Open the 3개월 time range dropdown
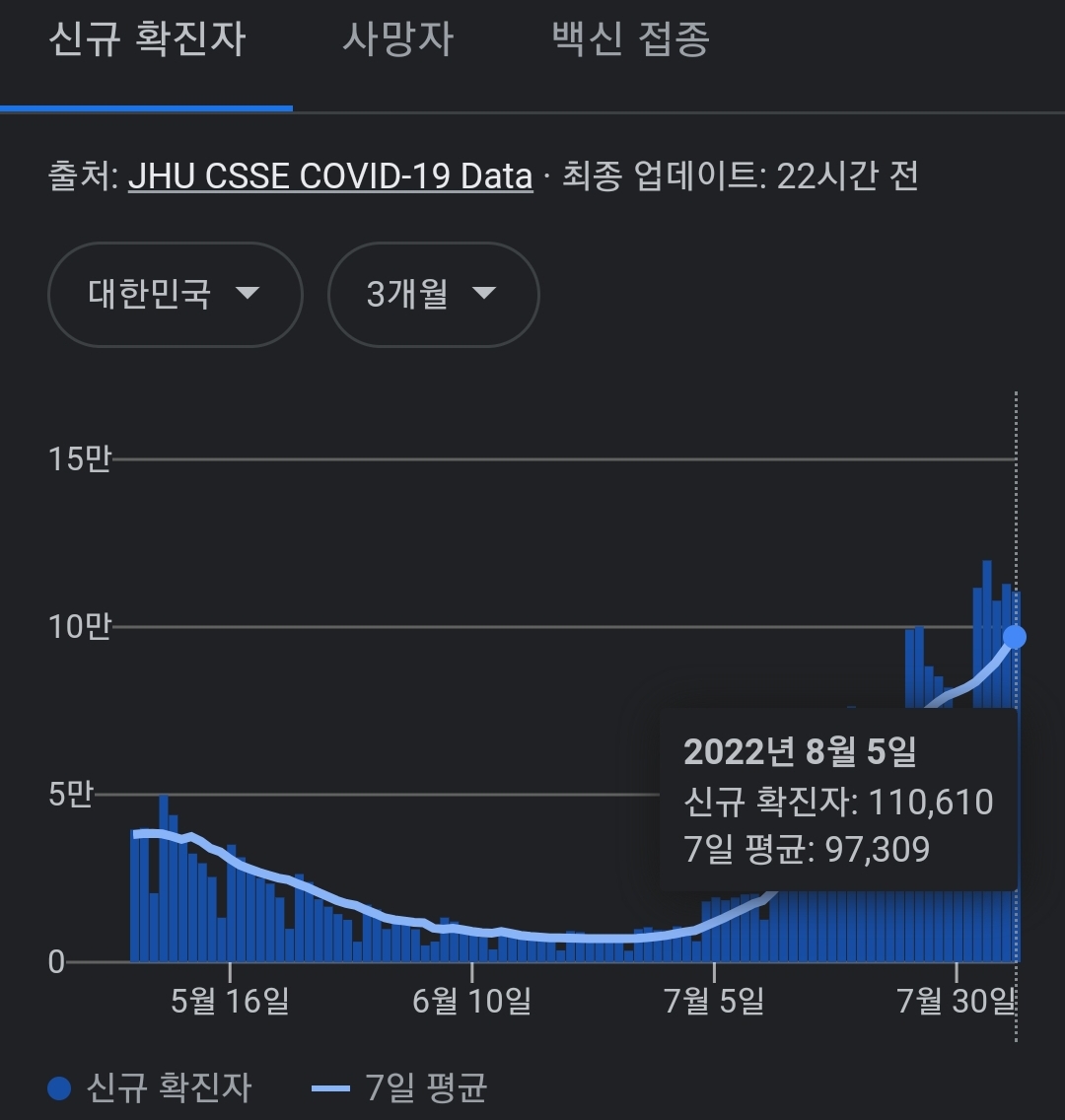This screenshot has height=1120, width=1065. [433, 294]
